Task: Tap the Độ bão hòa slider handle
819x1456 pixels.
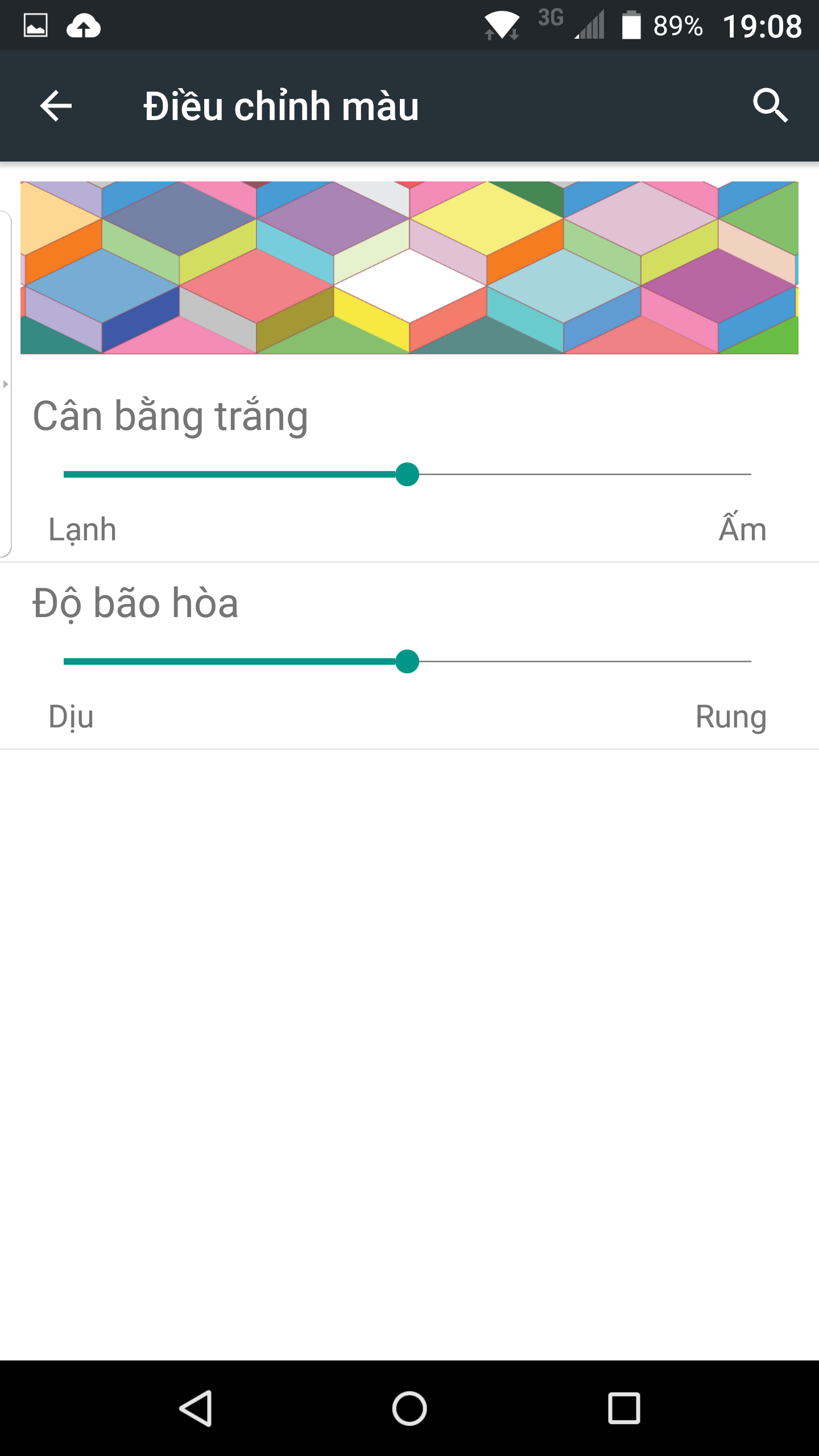Action: (407, 661)
